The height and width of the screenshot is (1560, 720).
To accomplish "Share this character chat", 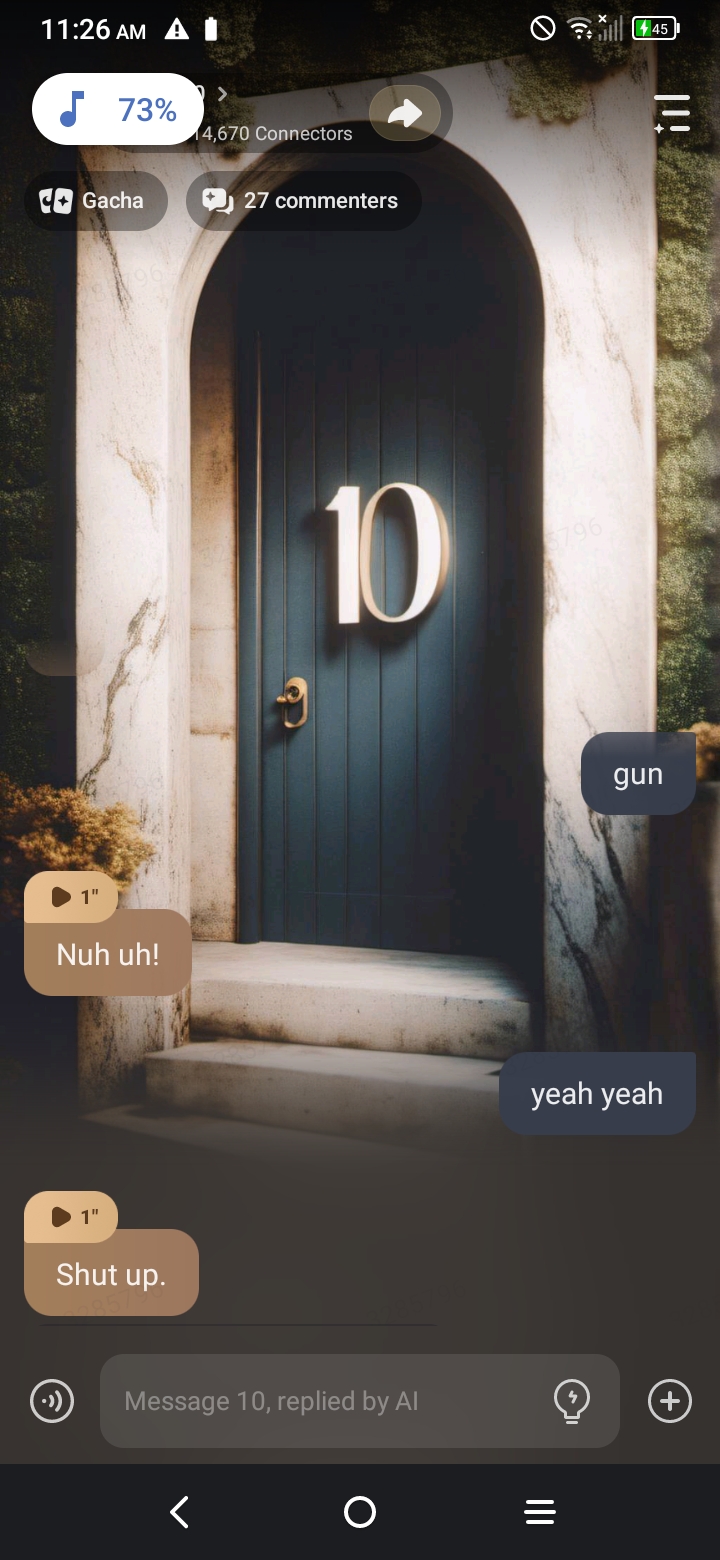I will [405, 113].
